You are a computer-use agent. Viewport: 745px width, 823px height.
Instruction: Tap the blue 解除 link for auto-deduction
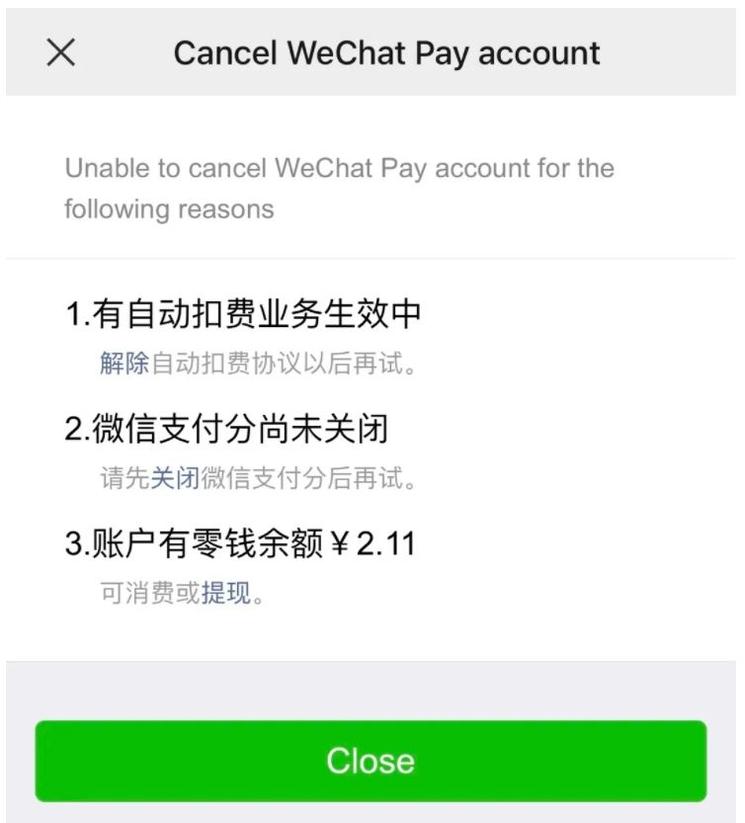click(x=124, y=364)
